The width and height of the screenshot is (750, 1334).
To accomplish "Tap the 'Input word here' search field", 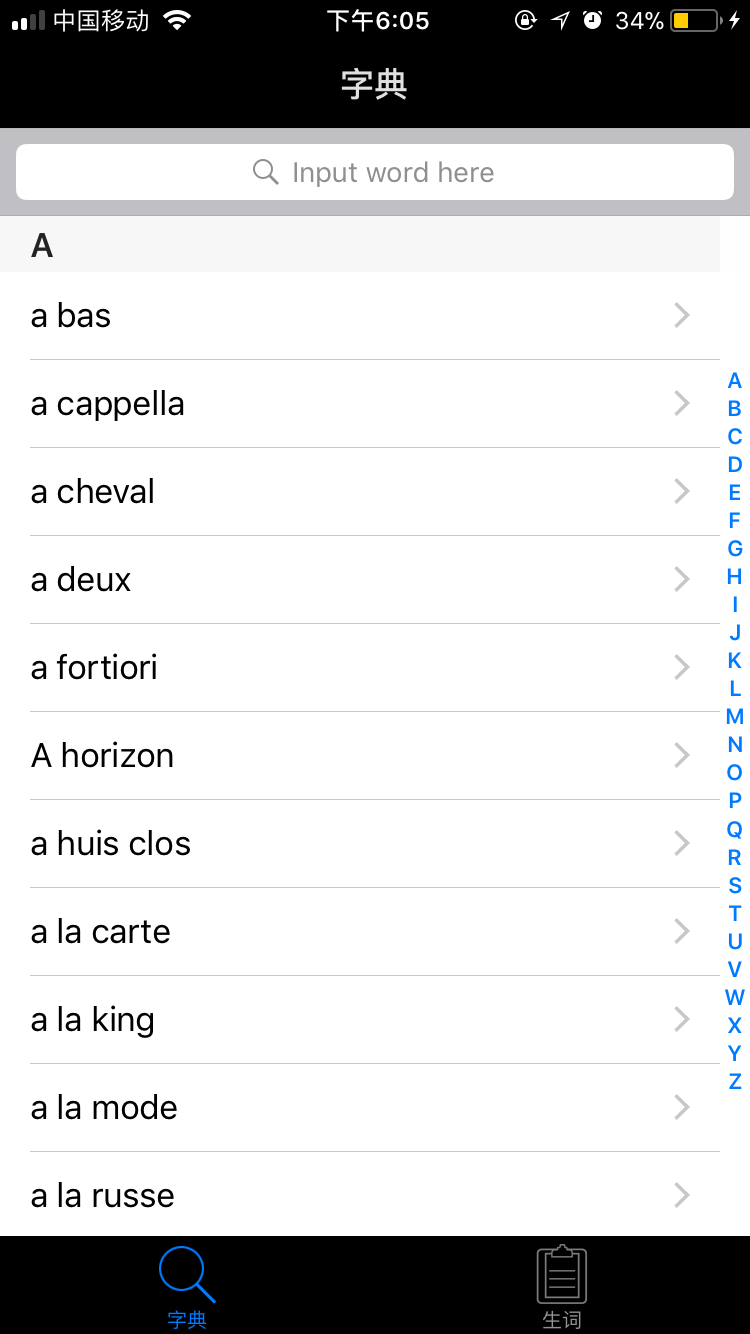I will (x=375, y=172).
